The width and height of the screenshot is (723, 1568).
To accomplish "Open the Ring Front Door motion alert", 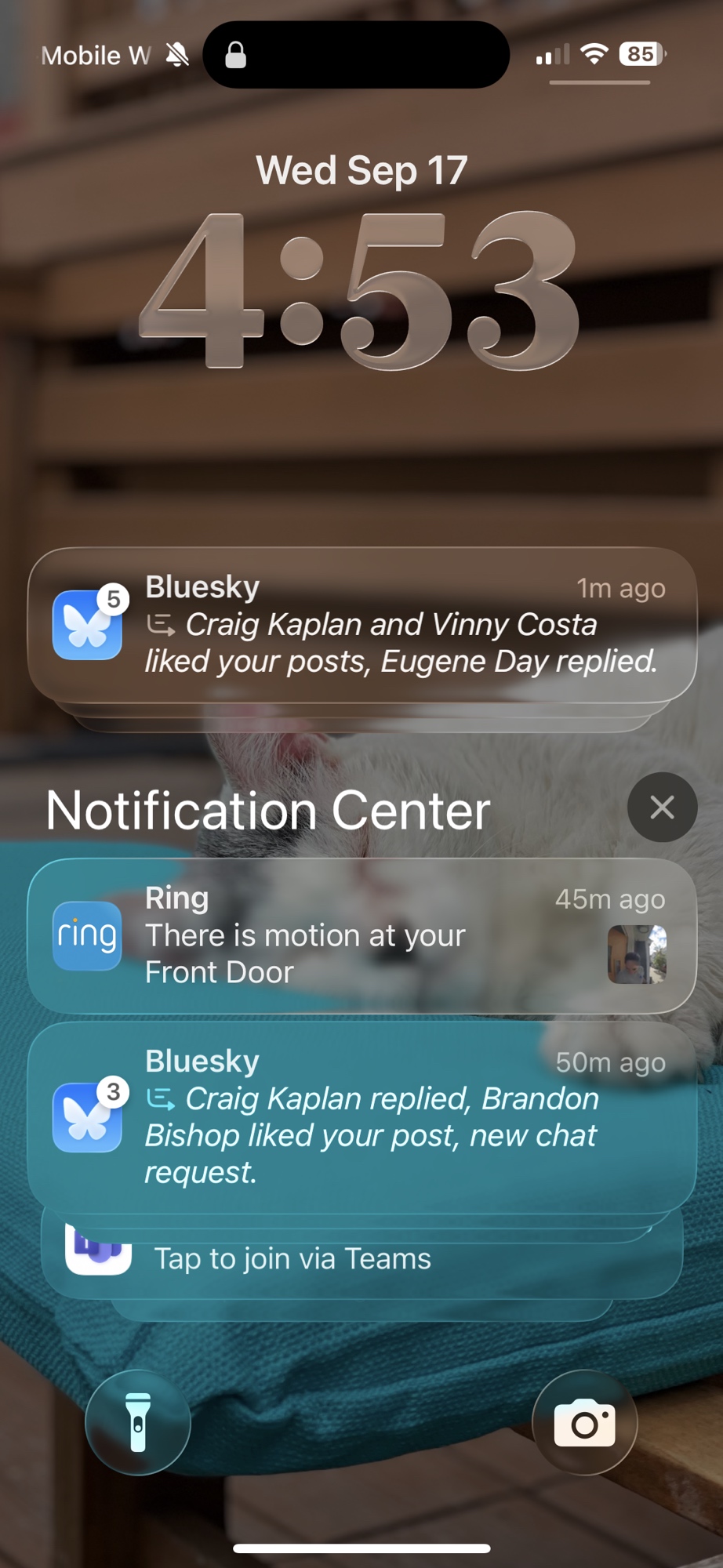I will tap(361, 935).
